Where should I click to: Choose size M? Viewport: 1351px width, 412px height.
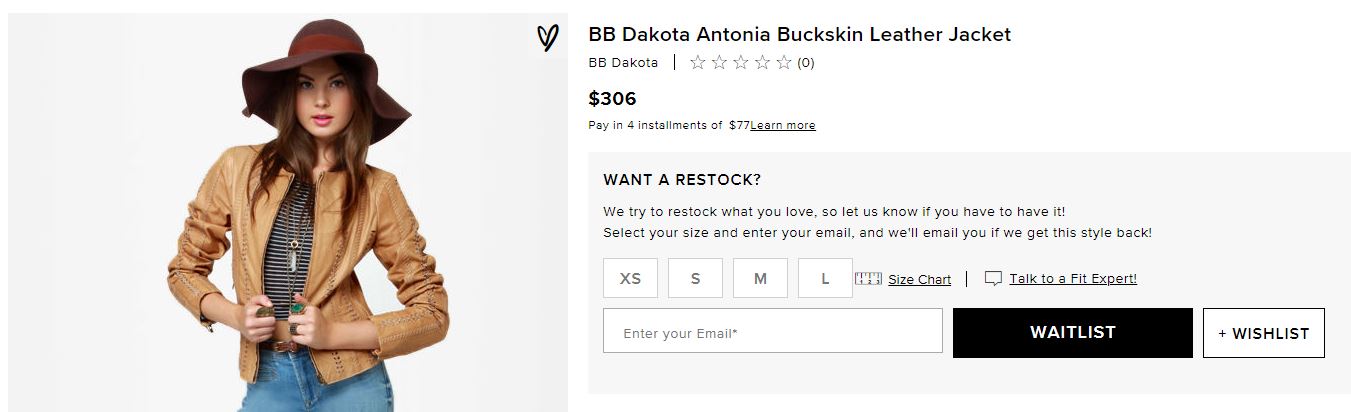760,278
